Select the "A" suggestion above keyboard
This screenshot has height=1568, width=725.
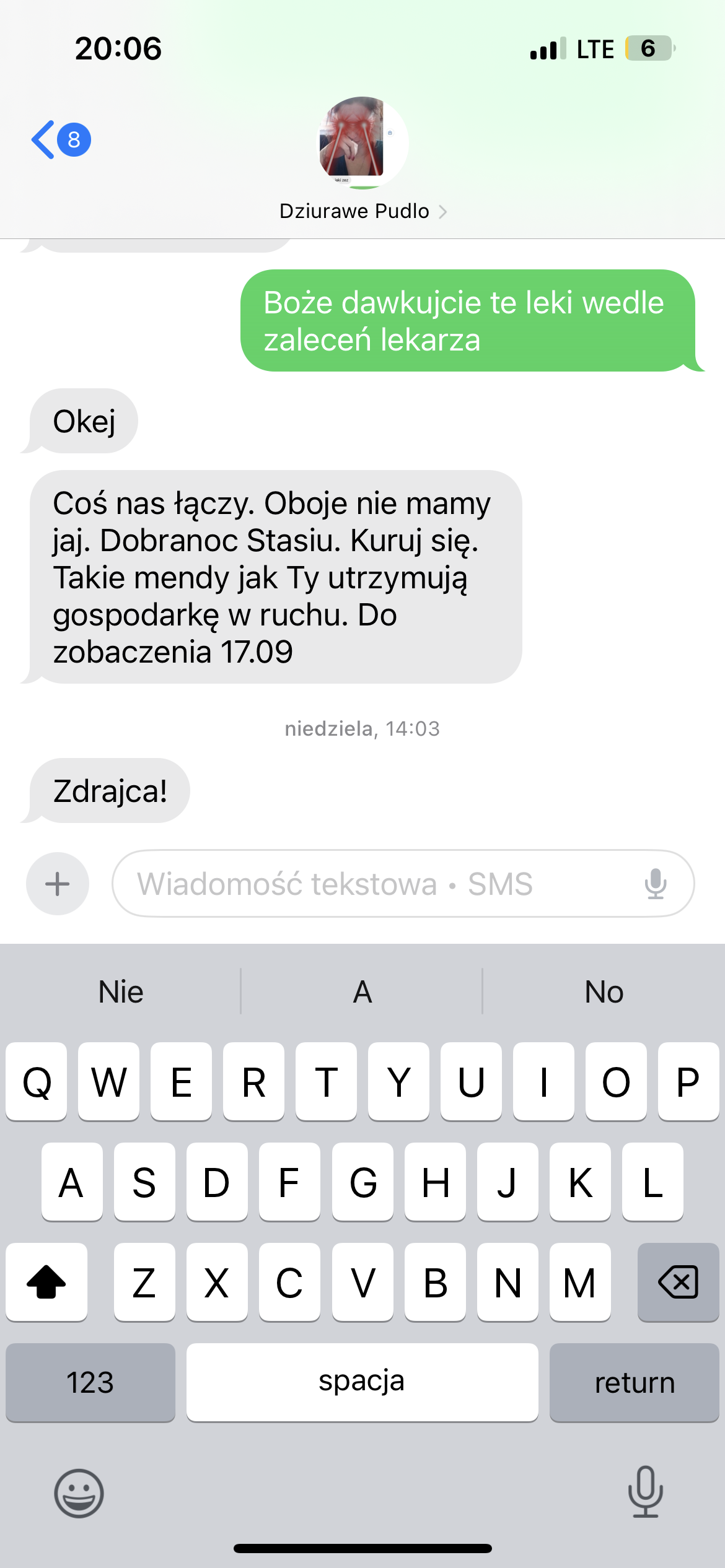(x=362, y=992)
